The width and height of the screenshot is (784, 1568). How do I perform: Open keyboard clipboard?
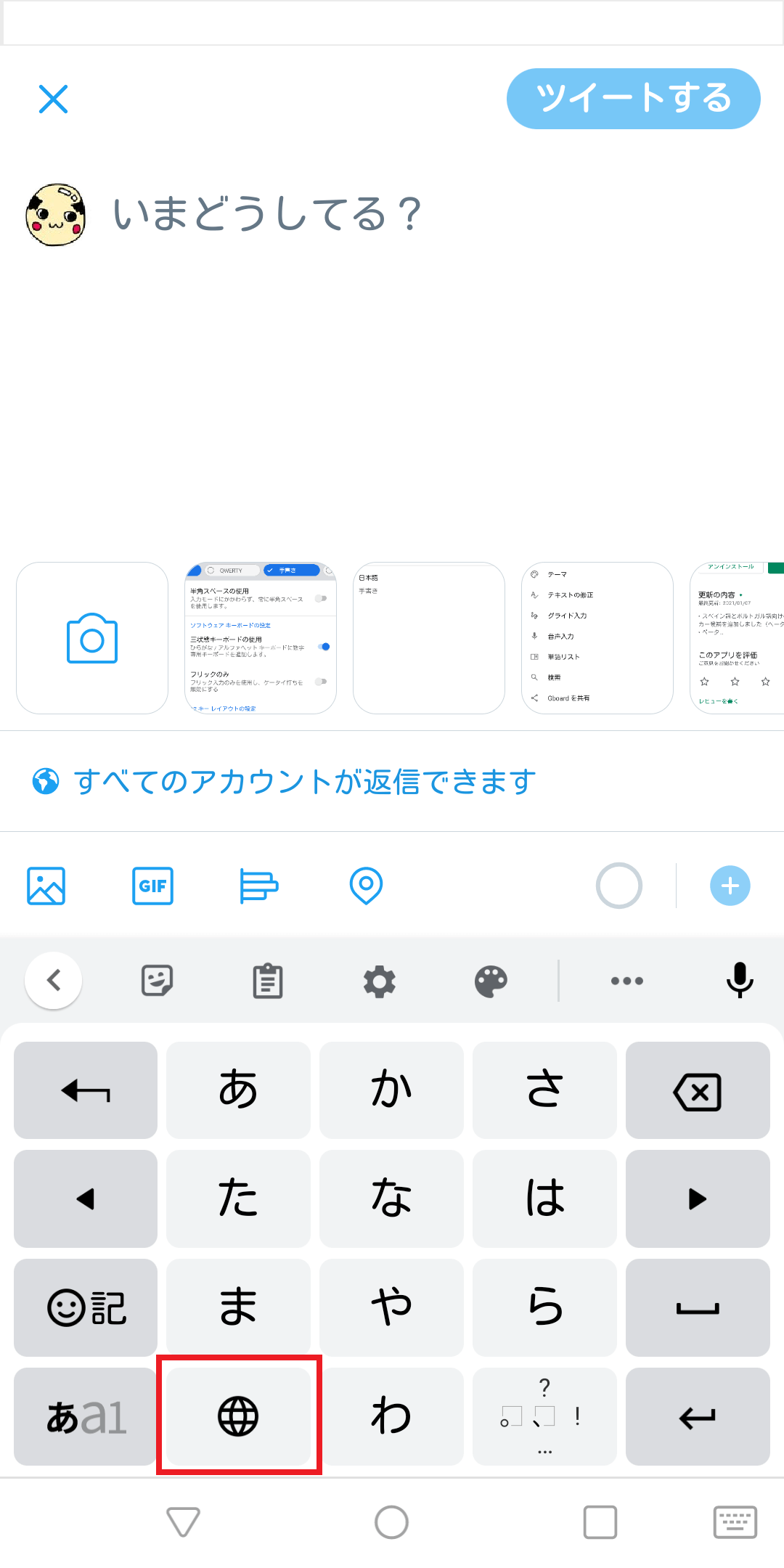[x=268, y=981]
